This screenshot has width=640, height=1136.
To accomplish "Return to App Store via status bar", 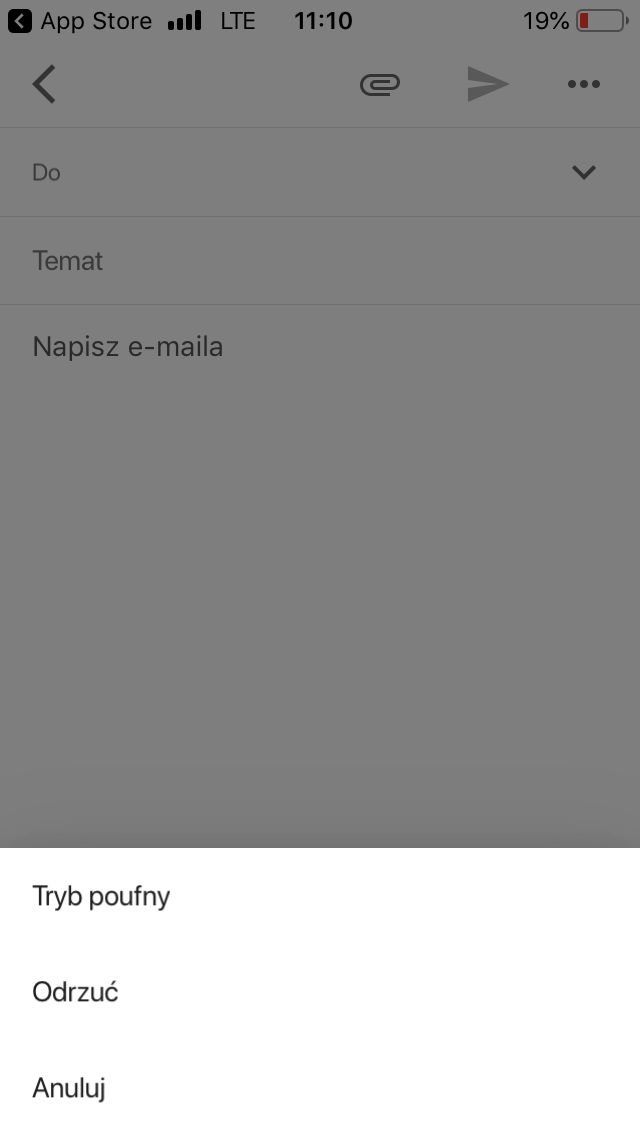I will (x=80, y=21).
